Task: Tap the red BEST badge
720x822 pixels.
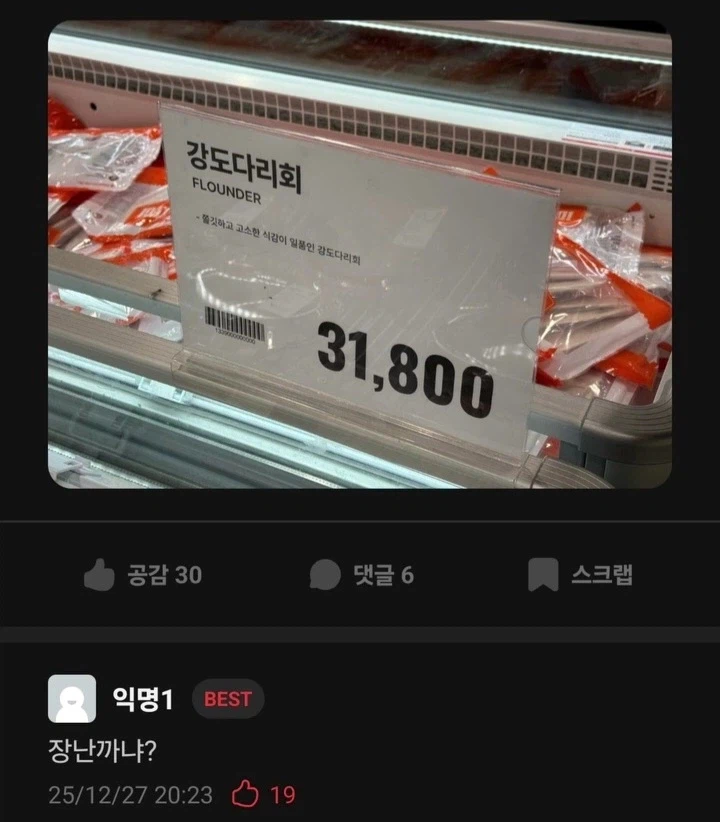Action: coord(227,700)
